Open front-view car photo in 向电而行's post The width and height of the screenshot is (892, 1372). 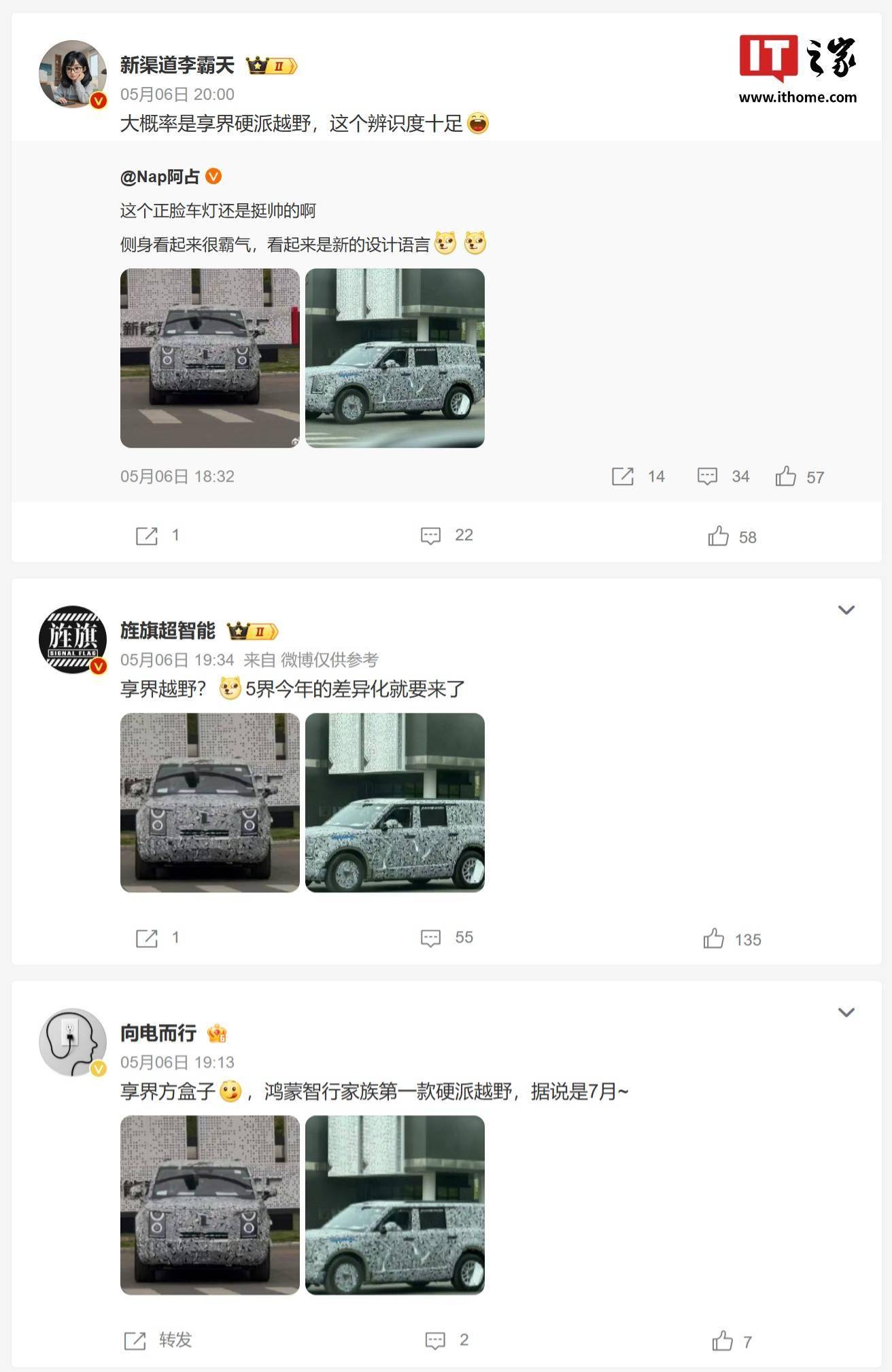(x=210, y=1205)
